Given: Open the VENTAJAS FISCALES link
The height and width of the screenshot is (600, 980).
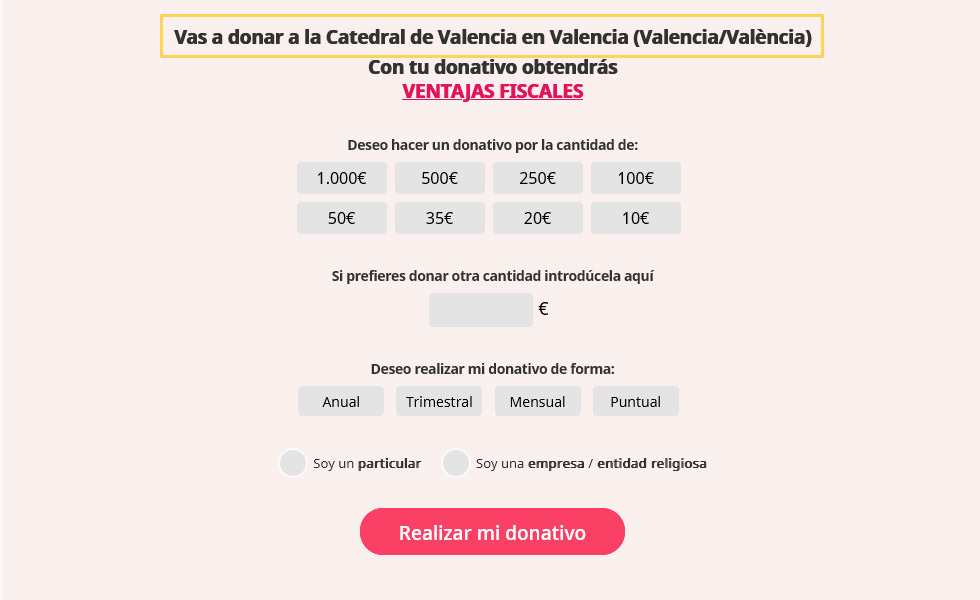Looking at the screenshot, I should click(x=492, y=91).
